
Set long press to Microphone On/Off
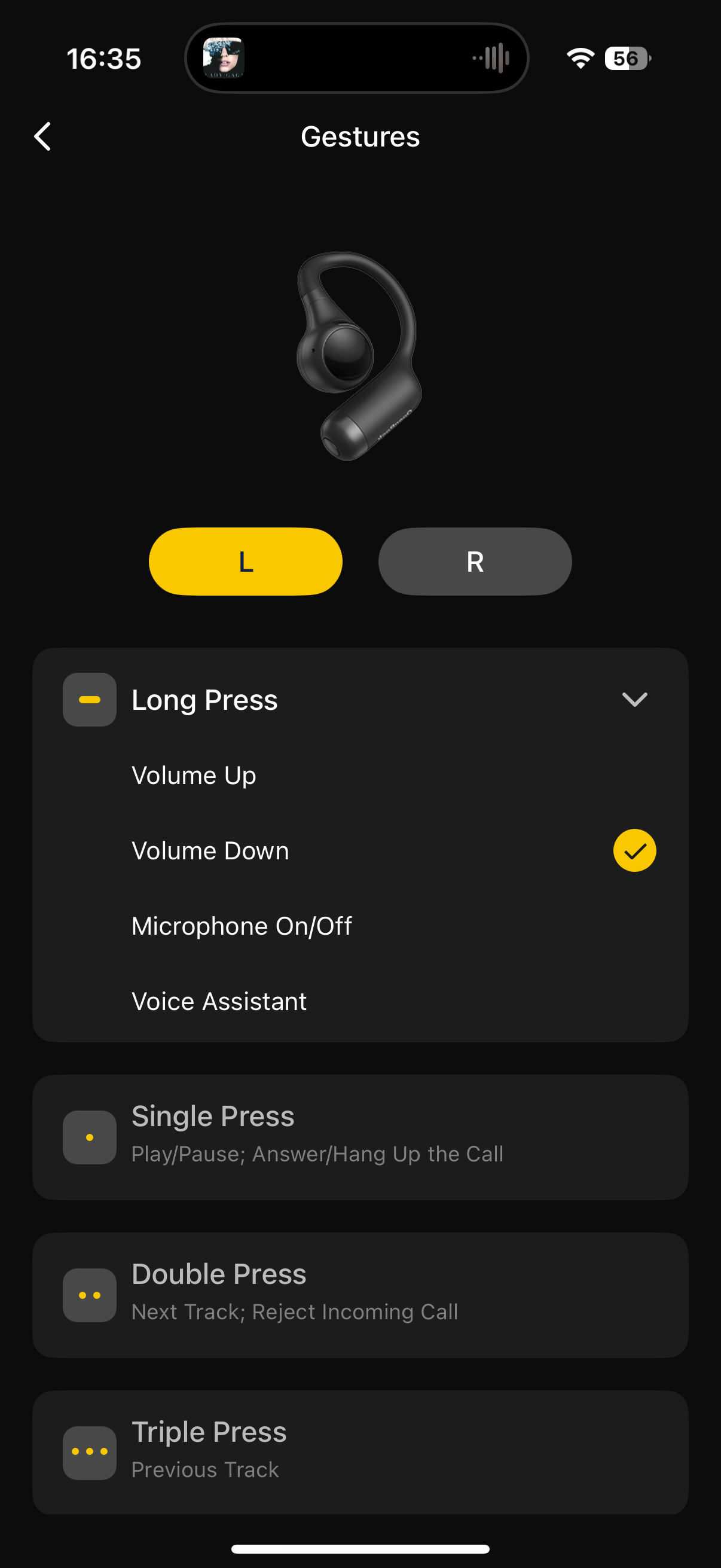click(x=242, y=926)
